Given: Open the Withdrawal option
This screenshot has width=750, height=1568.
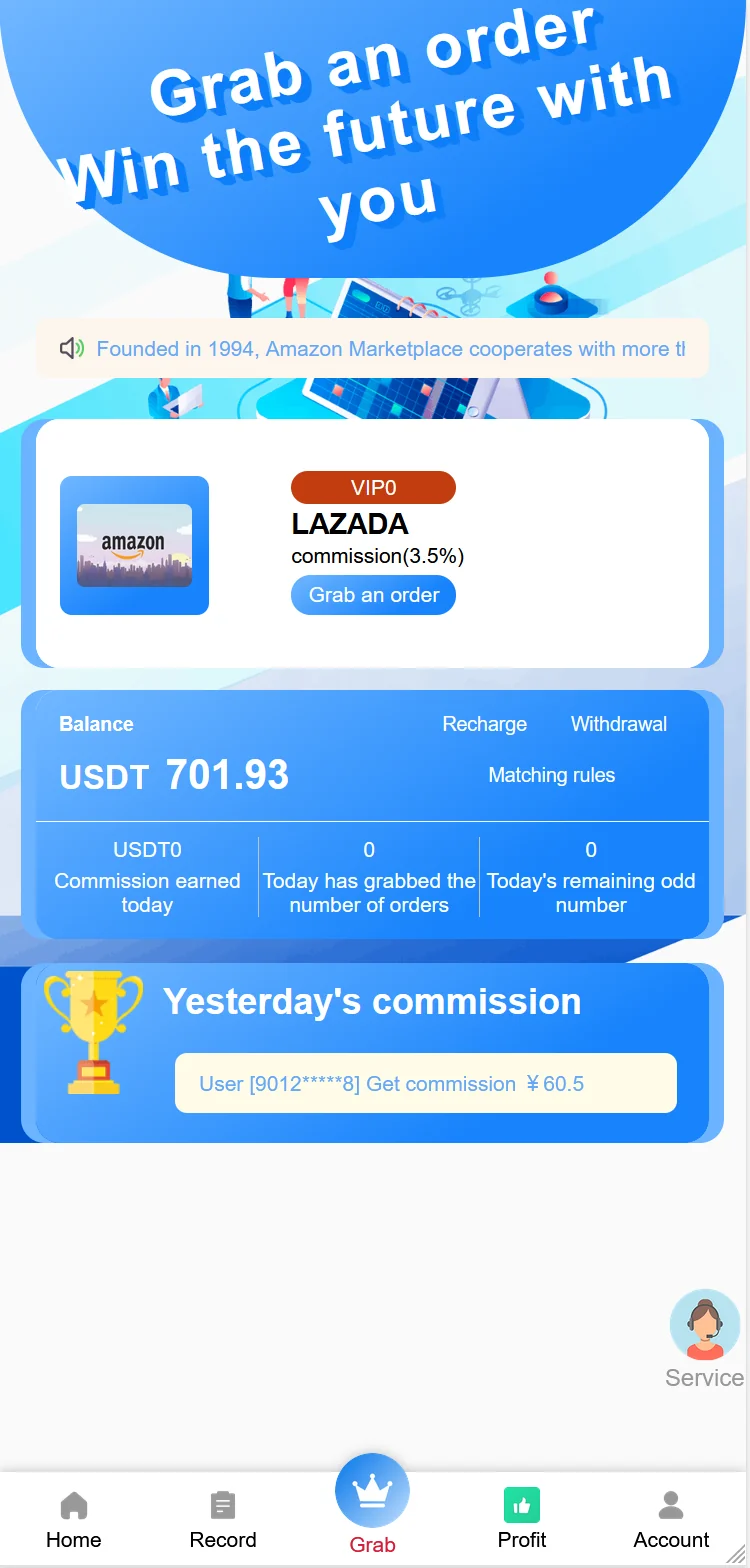Looking at the screenshot, I should [x=618, y=724].
